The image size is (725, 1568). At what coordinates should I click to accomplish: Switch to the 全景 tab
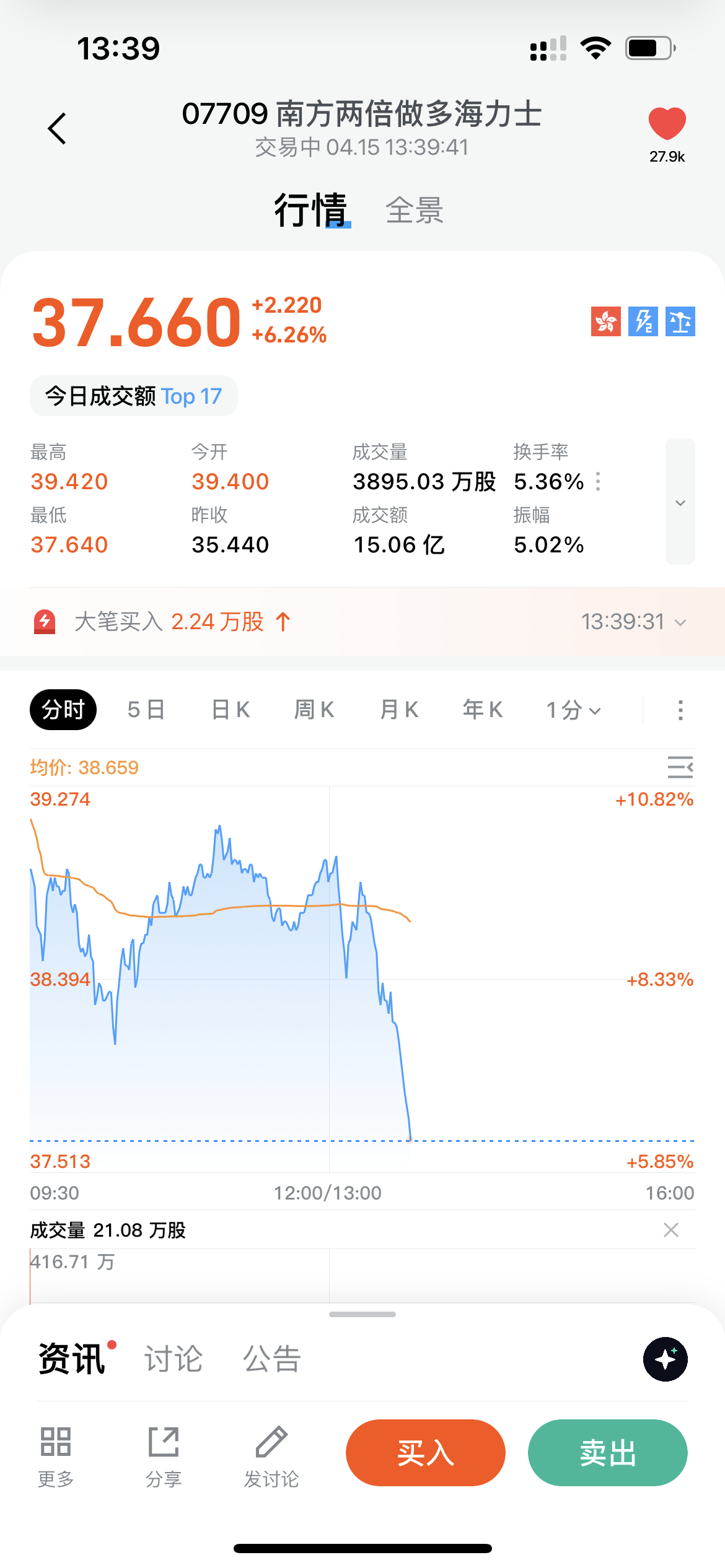click(414, 211)
